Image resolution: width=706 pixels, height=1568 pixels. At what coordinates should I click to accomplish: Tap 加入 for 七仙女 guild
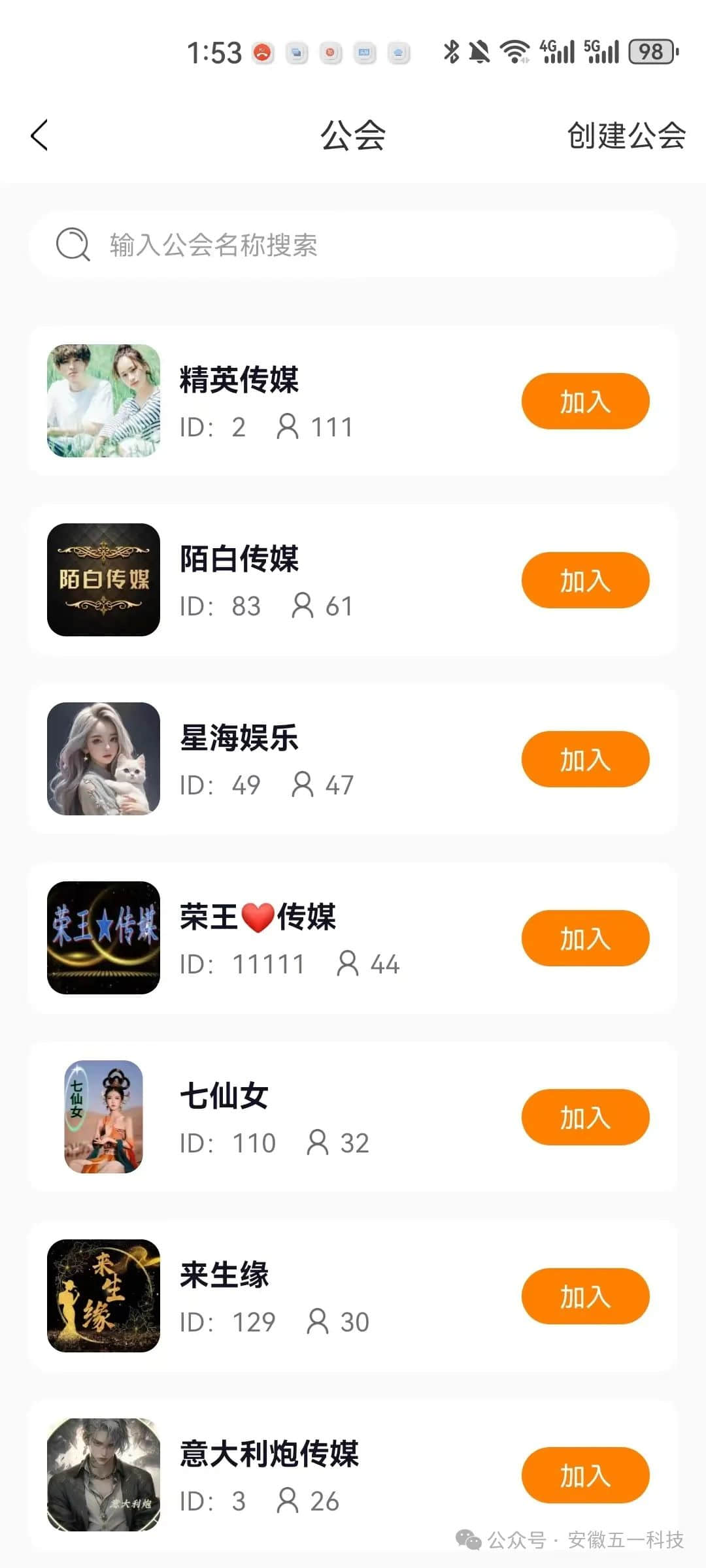pos(585,1117)
